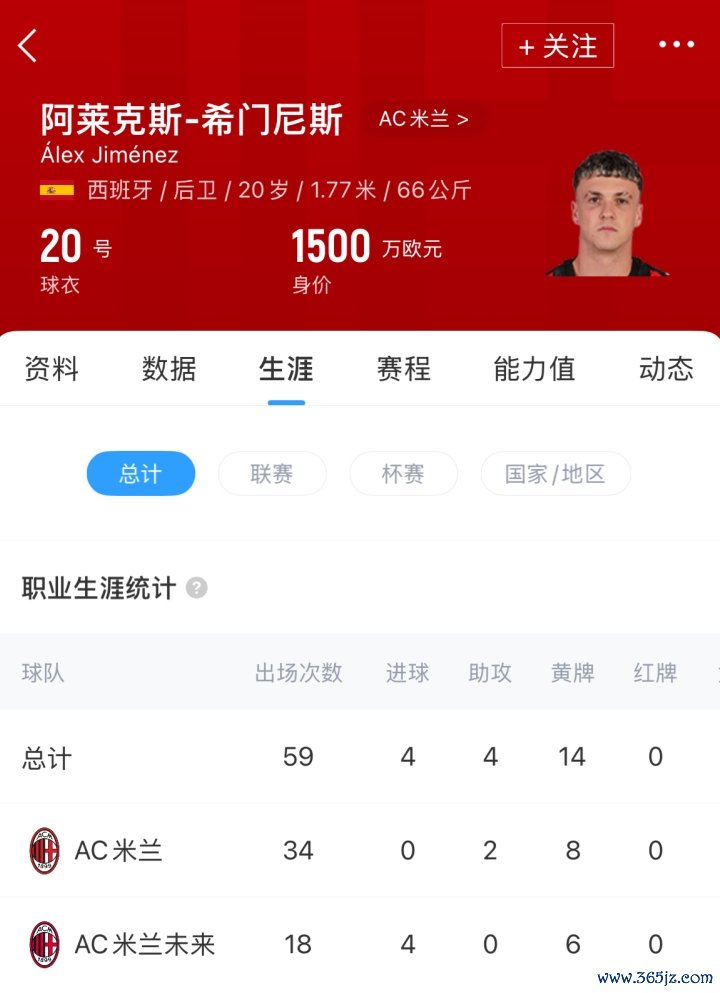Tap the help icon beside 职业生涯统计
Image resolution: width=720 pixels, height=993 pixels.
click(197, 588)
